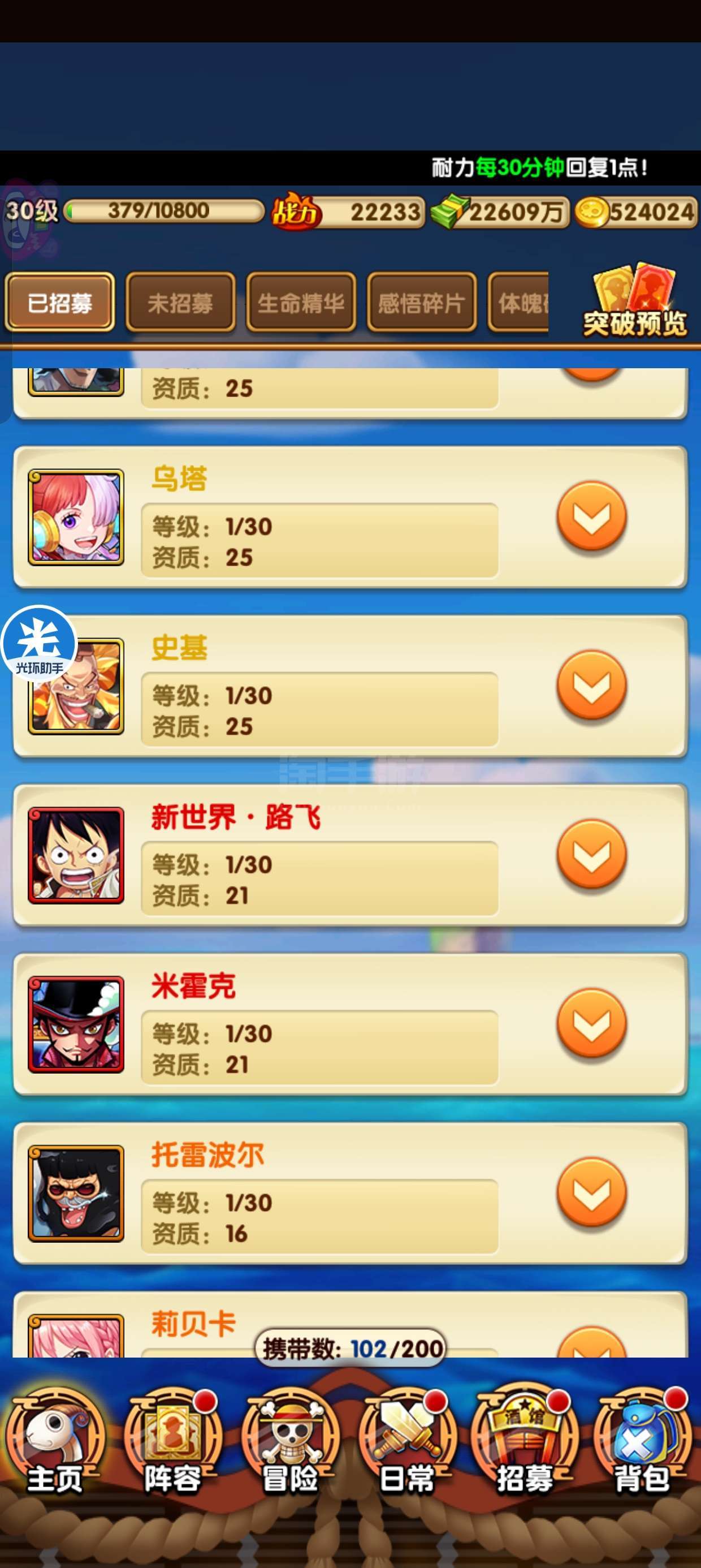Expand the 史基 hero entry

[591, 686]
